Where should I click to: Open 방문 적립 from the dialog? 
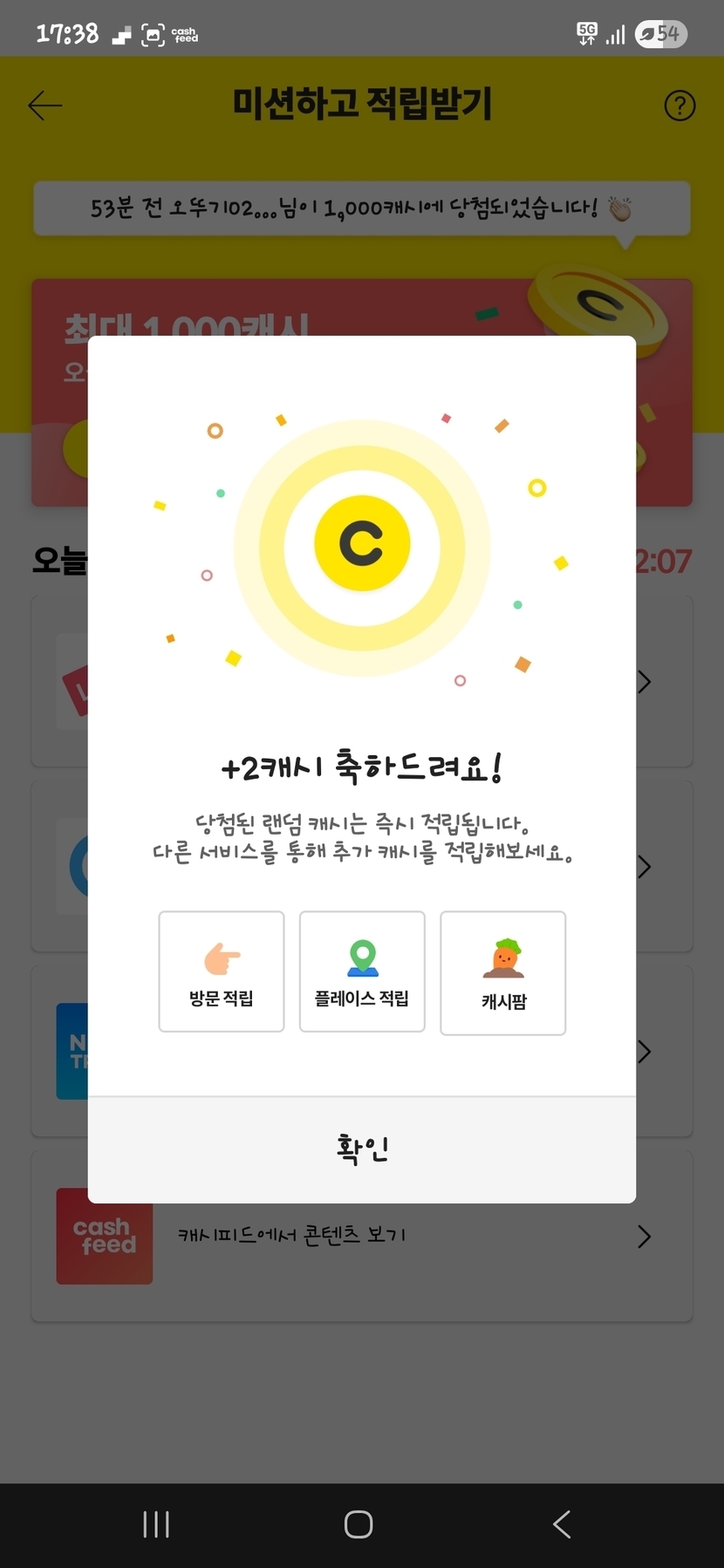pos(222,971)
